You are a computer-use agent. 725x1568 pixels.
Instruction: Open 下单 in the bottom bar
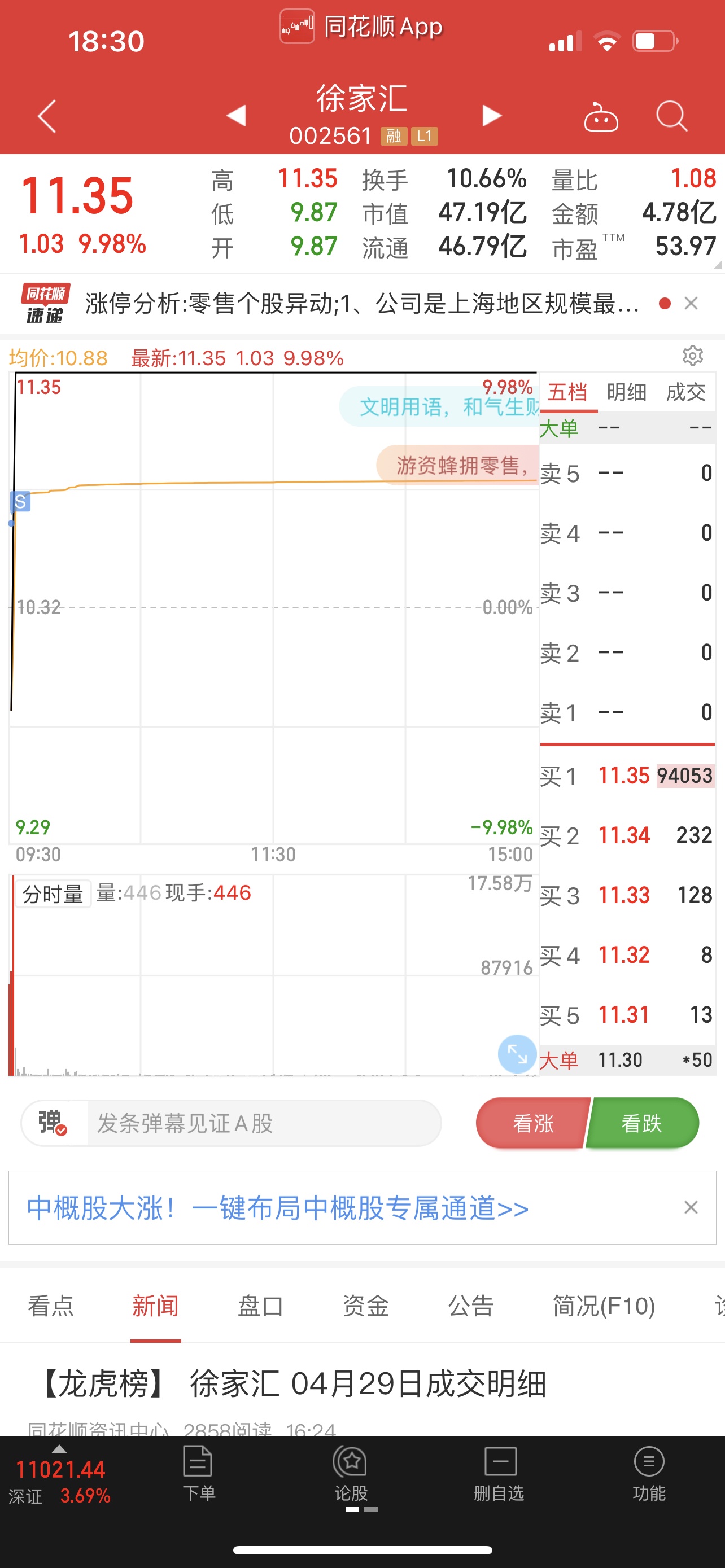click(x=198, y=1474)
